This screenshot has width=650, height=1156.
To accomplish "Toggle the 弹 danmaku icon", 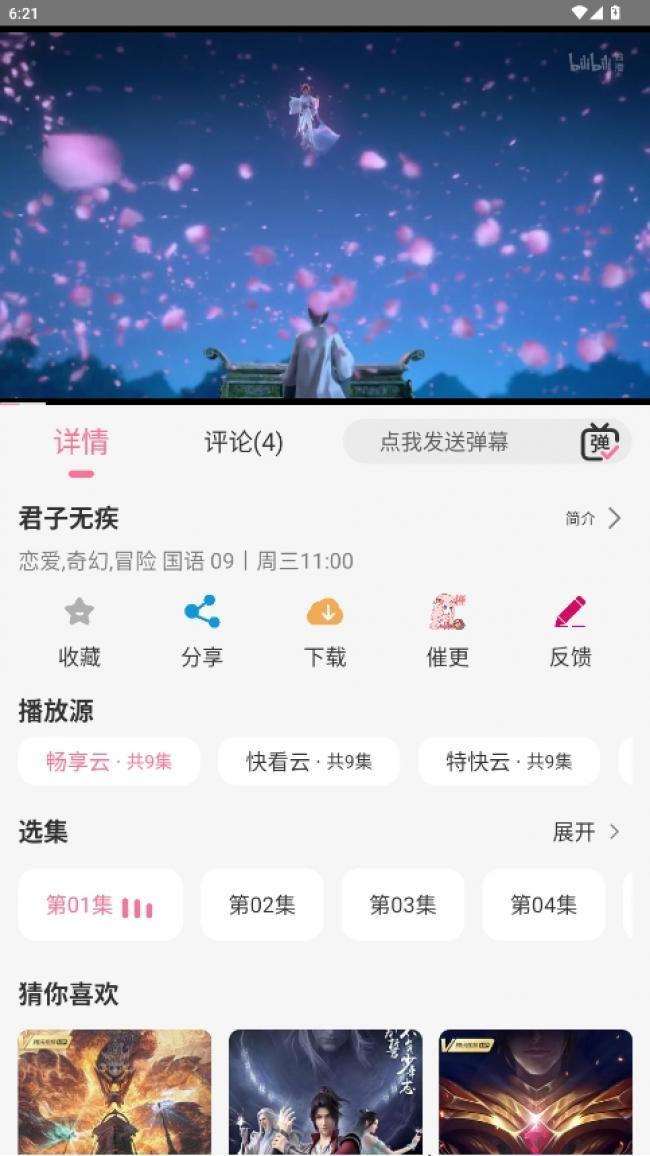I will [x=600, y=442].
